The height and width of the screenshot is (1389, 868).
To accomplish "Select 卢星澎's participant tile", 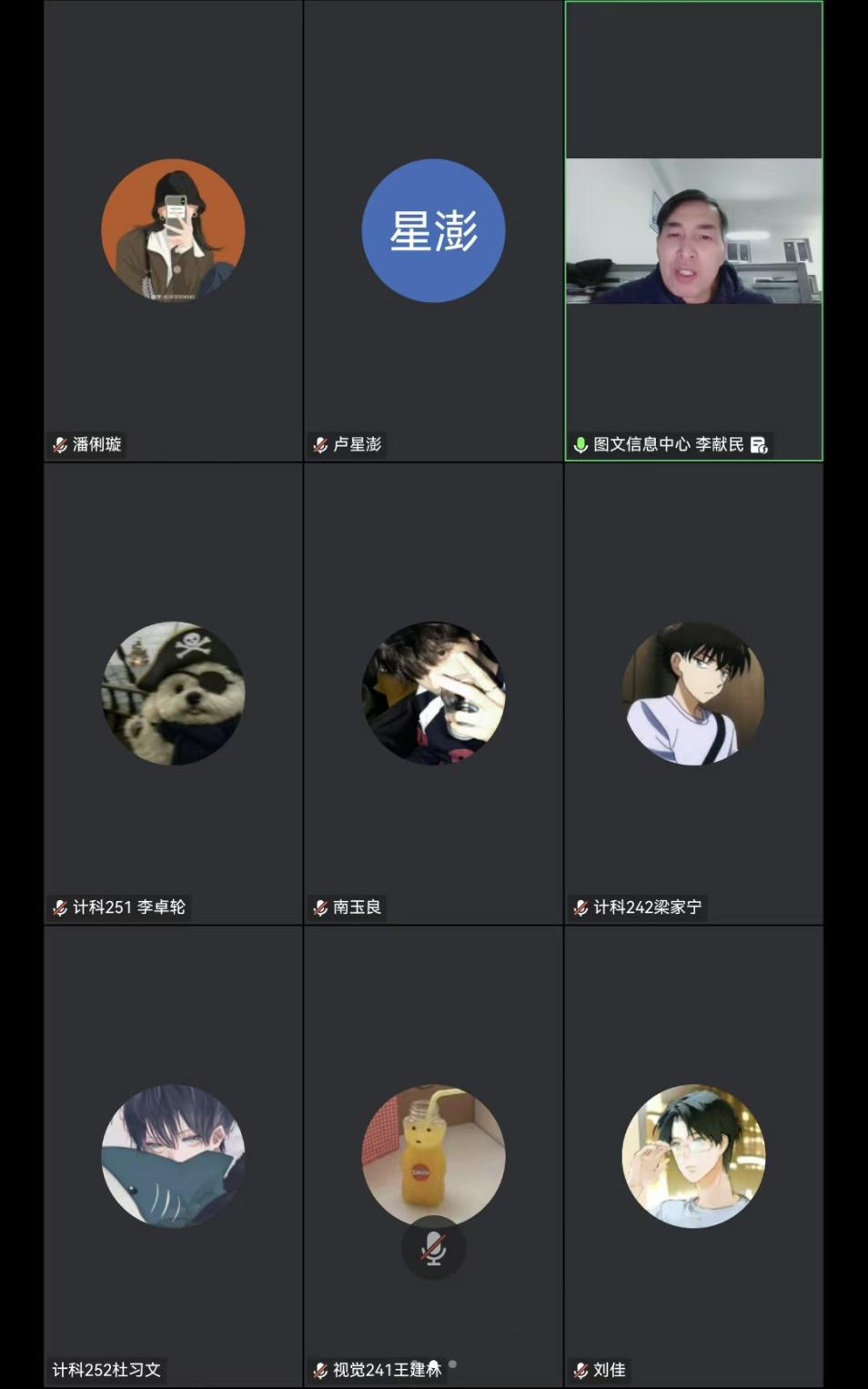I will click(433, 231).
